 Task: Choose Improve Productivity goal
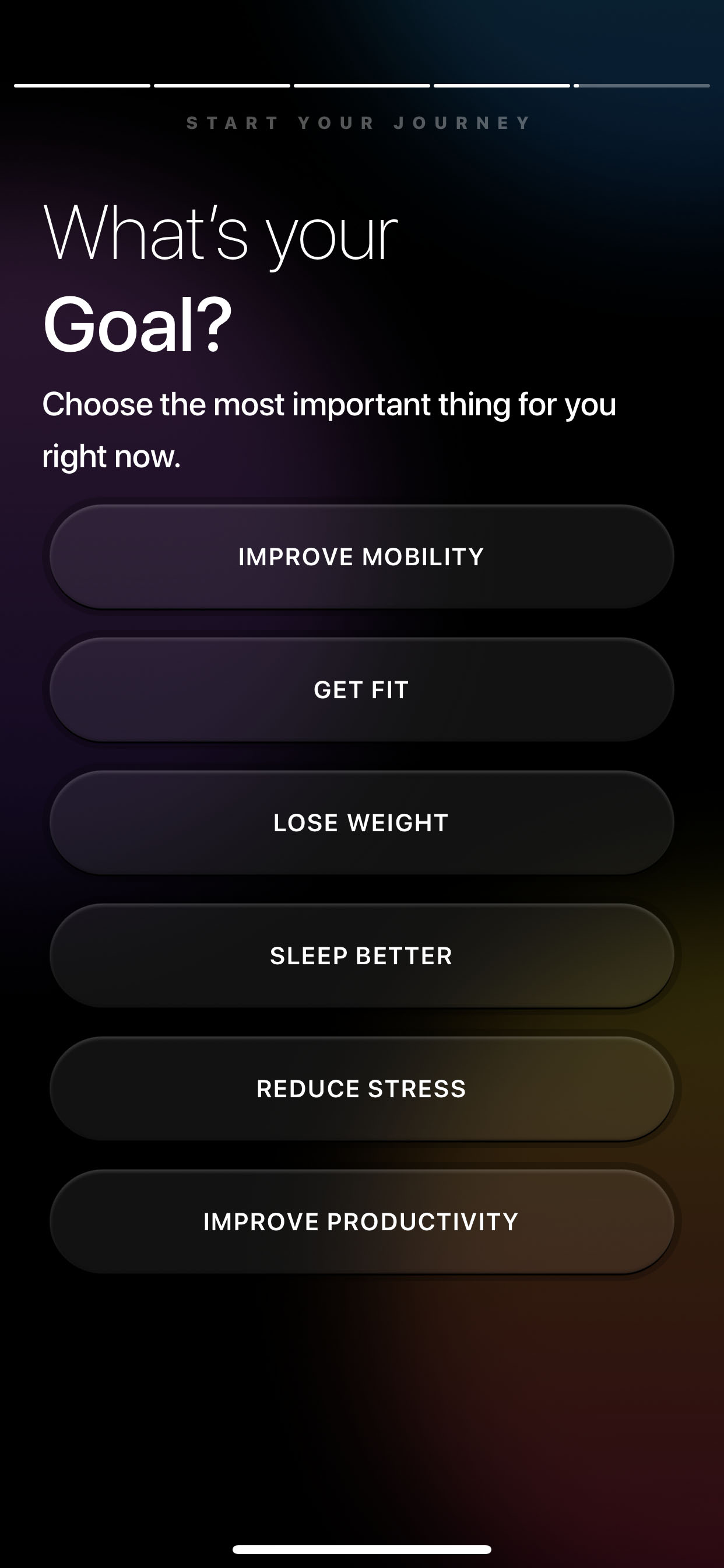tap(361, 1221)
